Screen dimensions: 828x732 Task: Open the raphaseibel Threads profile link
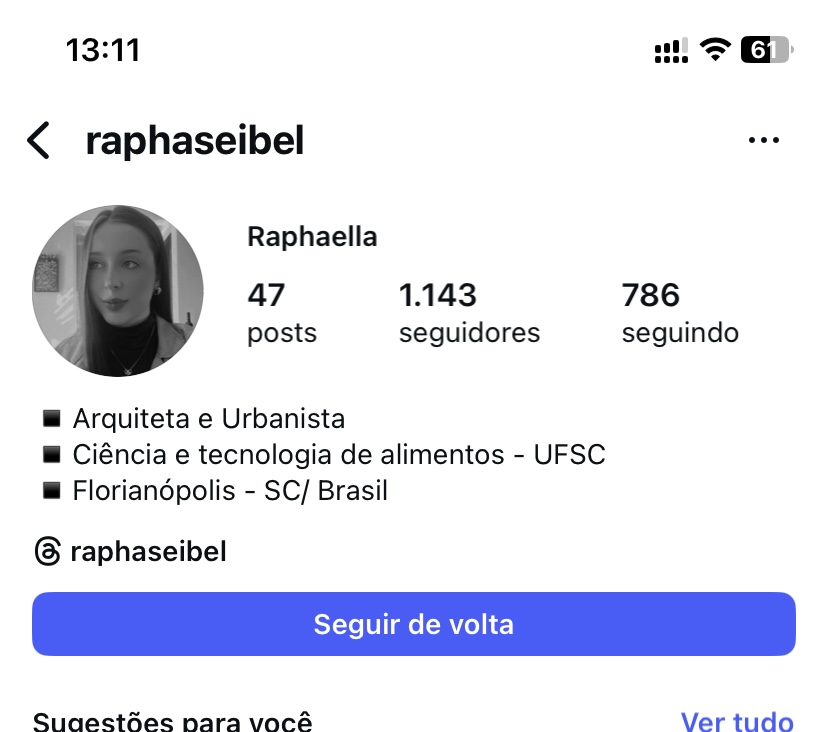131,551
